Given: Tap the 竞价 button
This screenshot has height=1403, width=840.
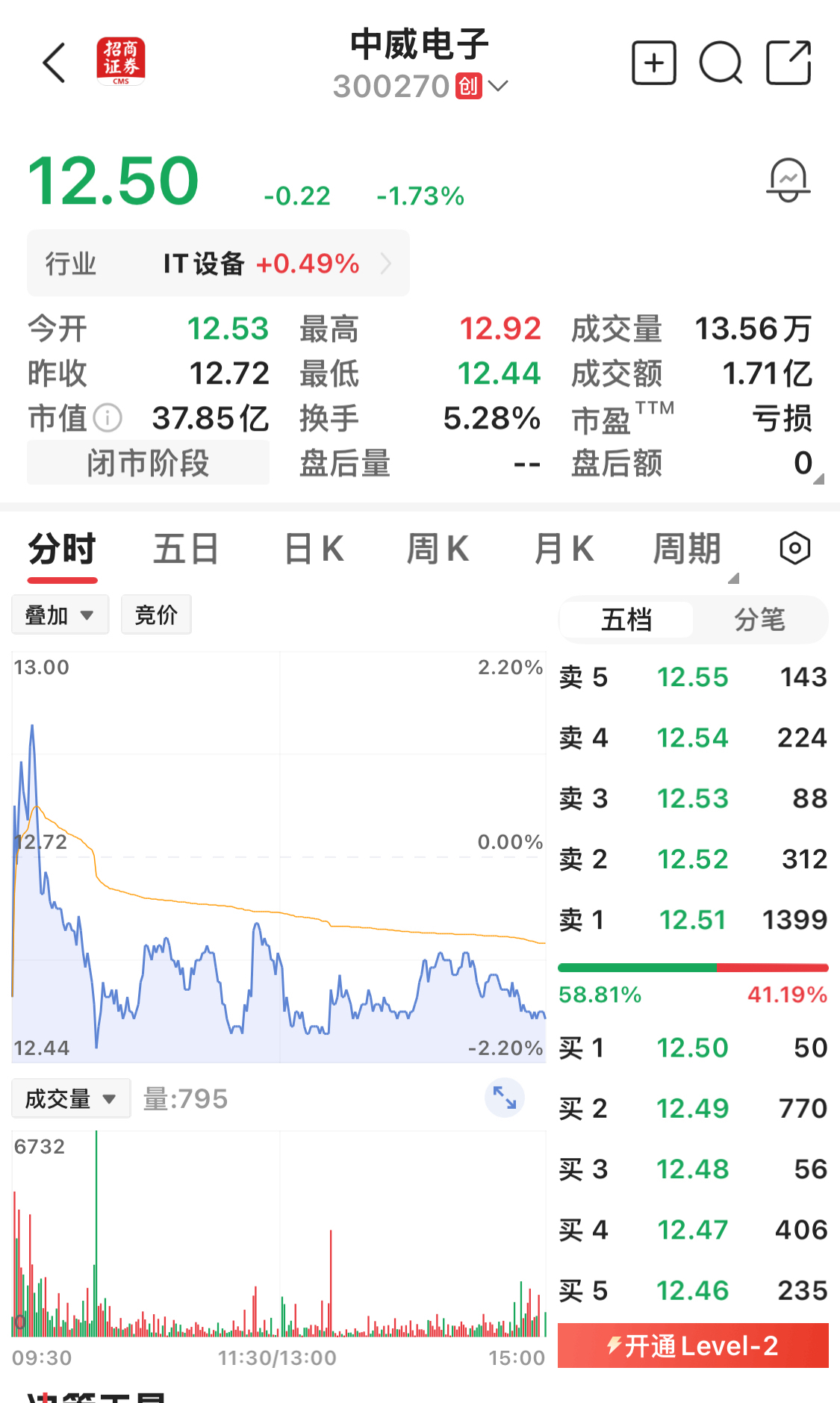Looking at the screenshot, I should coord(156,615).
